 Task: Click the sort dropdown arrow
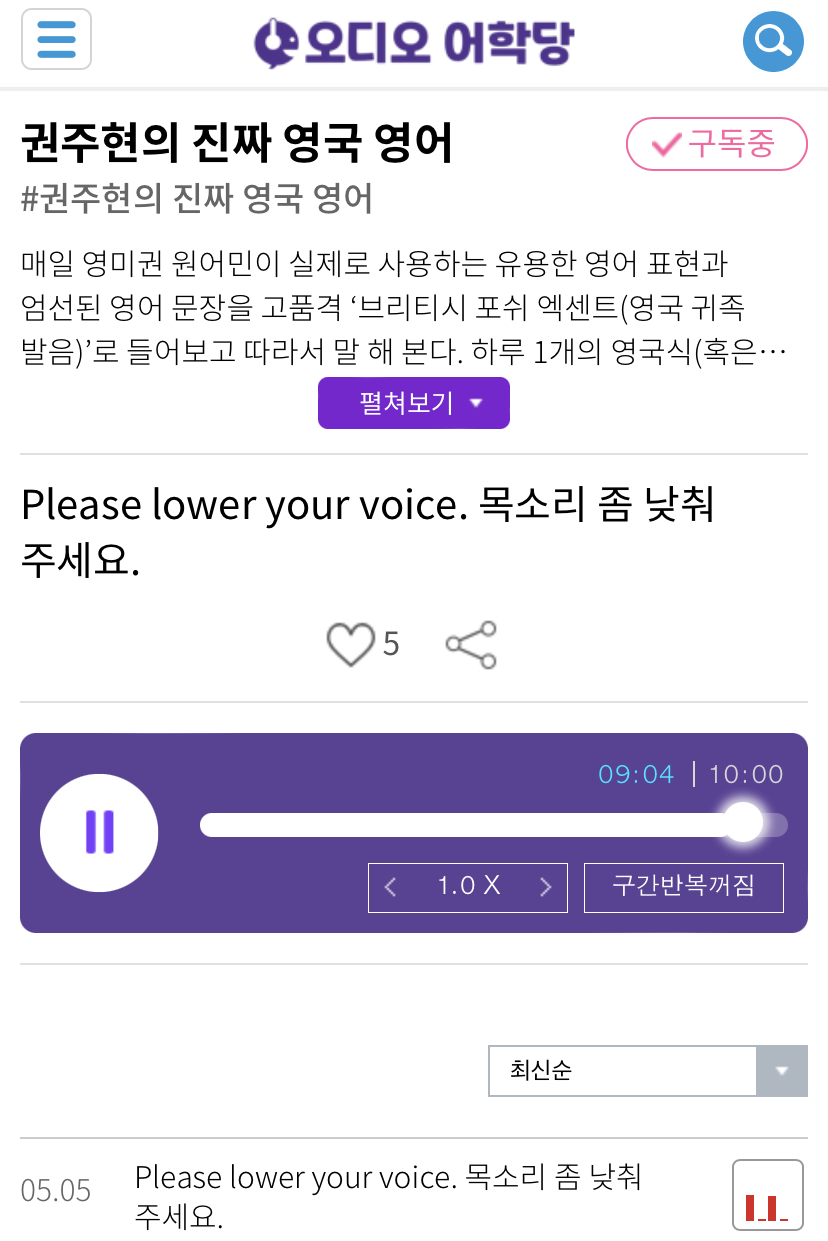[783, 1071]
